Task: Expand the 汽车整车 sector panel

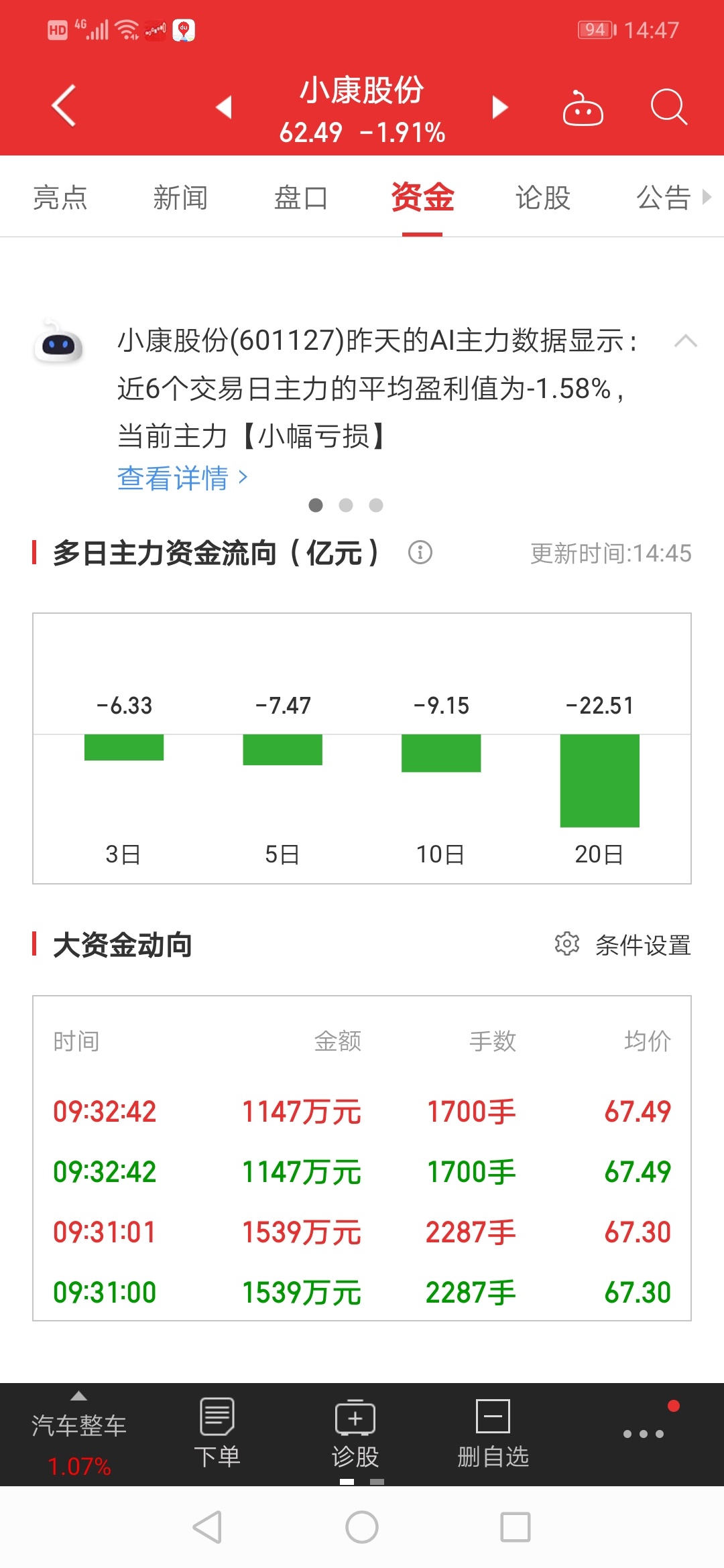Action: tap(79, 1434)
